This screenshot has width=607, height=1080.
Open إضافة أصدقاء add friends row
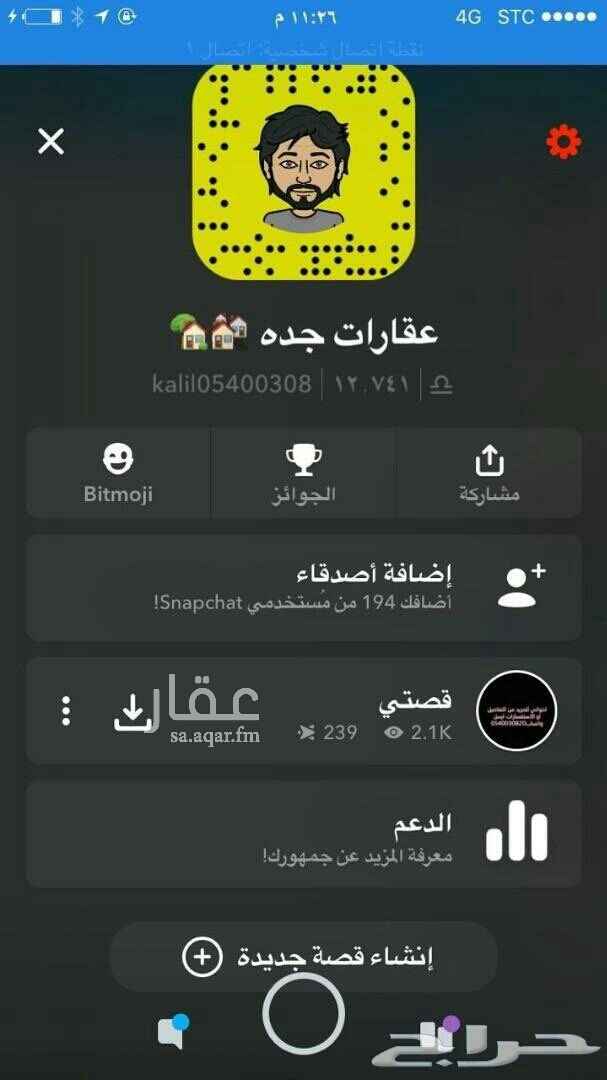303,587
